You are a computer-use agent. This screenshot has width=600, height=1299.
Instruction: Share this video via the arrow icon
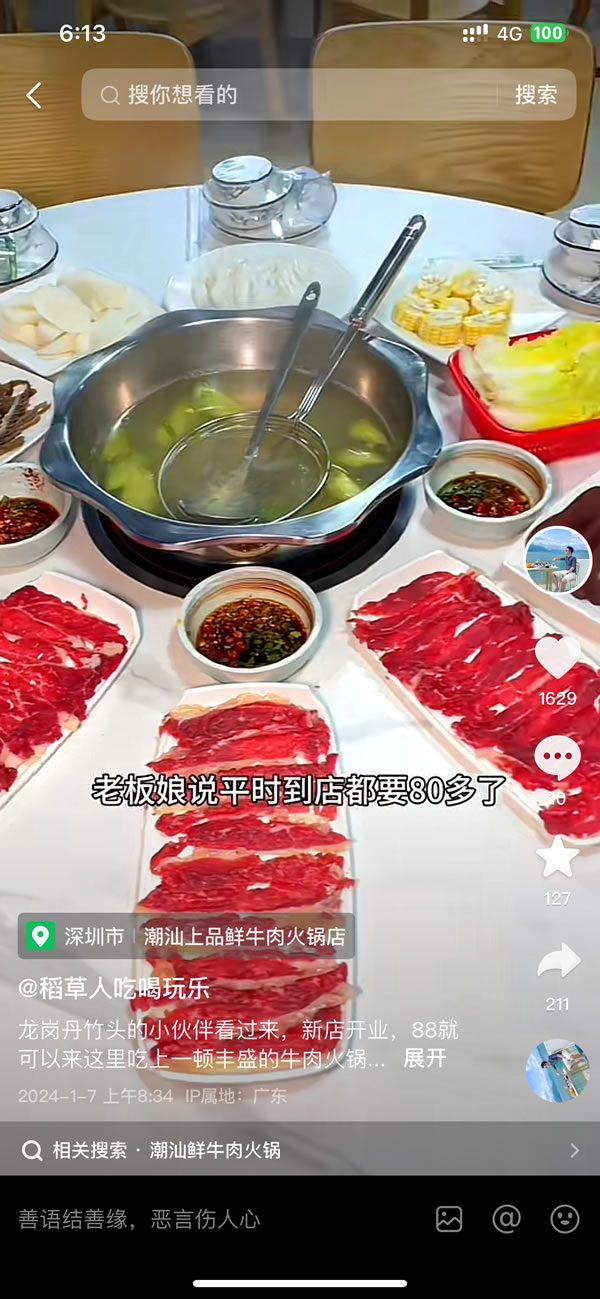(x=557, y=961)
